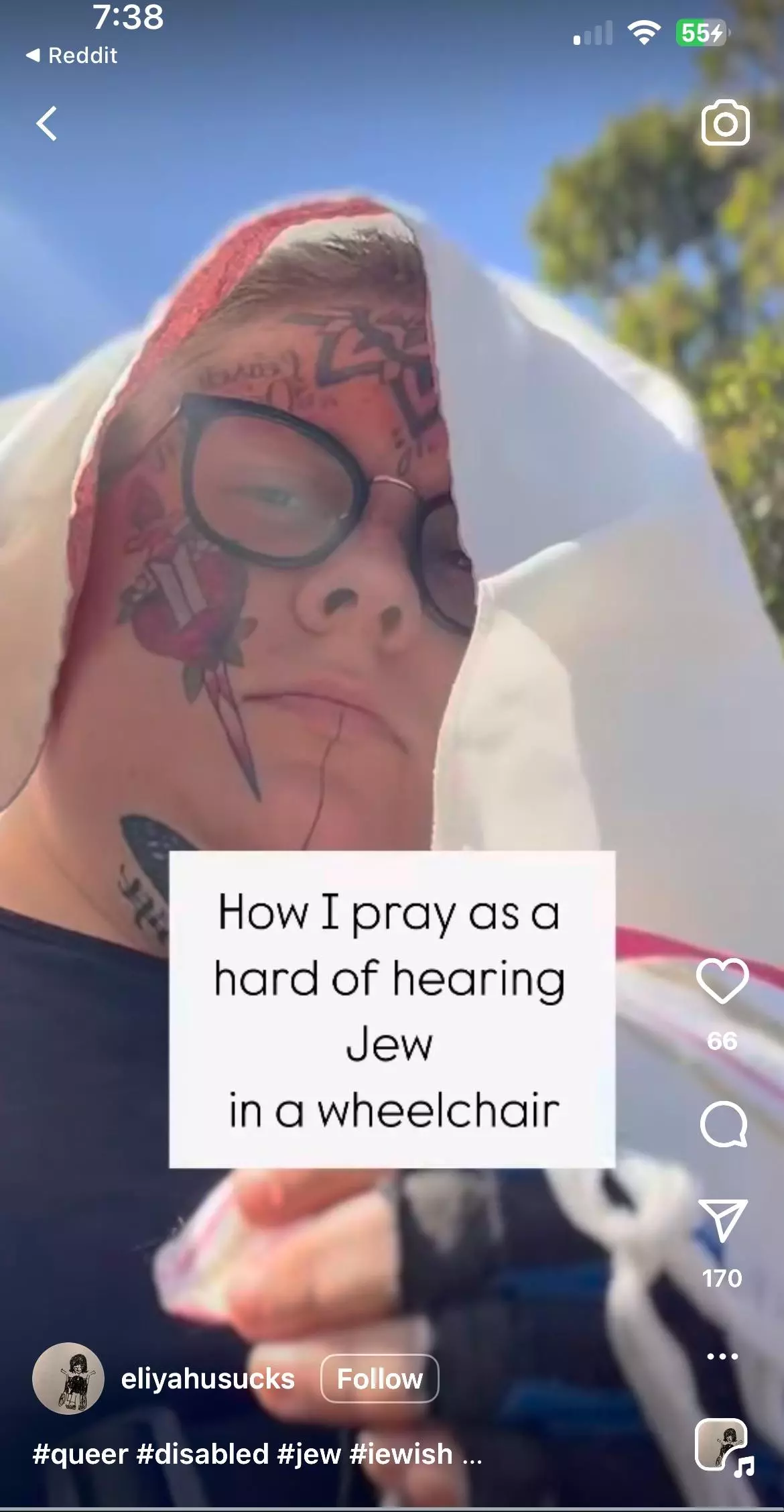Image resolution: width=784 pixels, height=1512 pixels.
Task: Follow eliyahusucks
Action: click(x=379, y=1379)
